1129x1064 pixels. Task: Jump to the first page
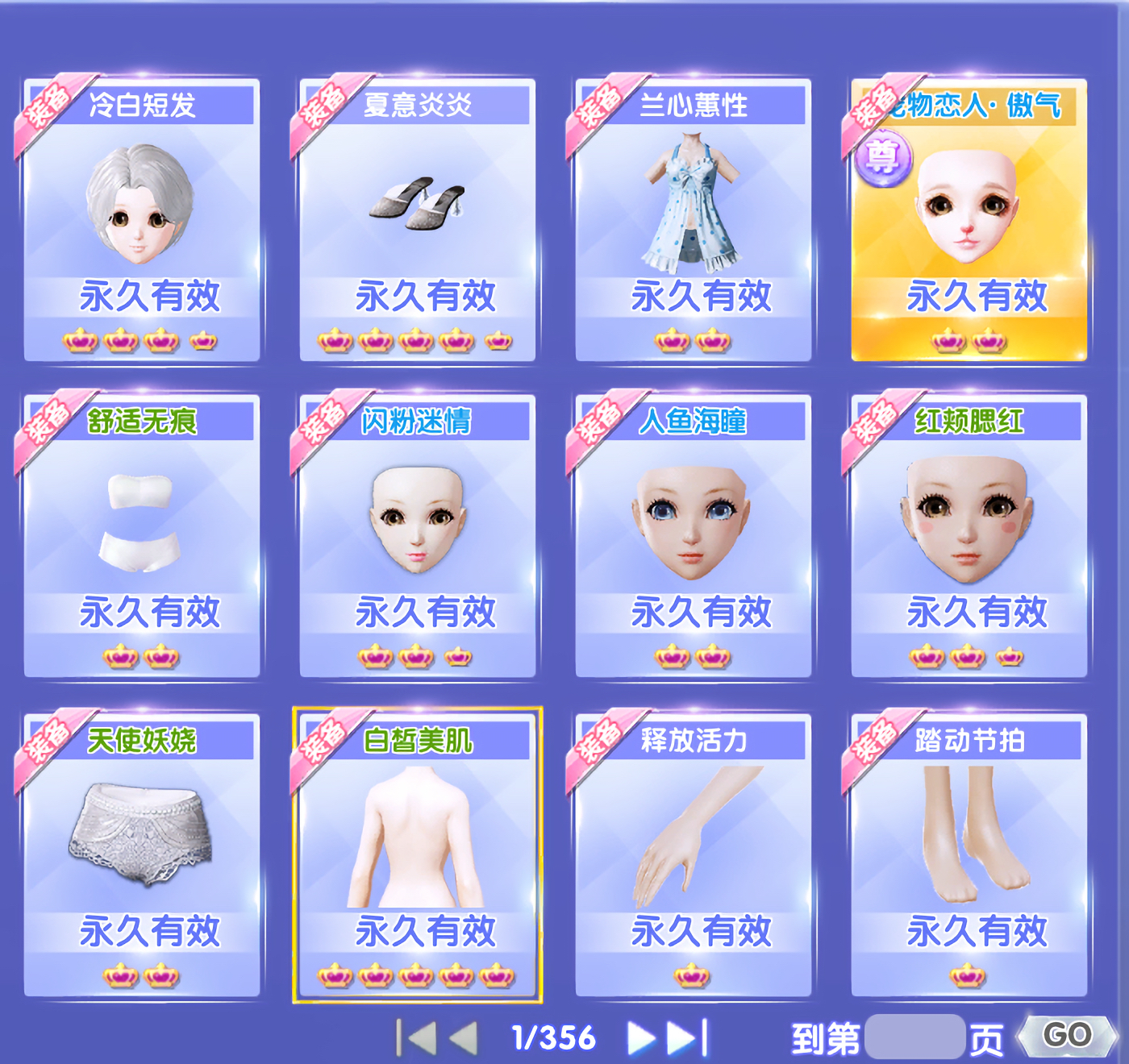point(416,1038)
